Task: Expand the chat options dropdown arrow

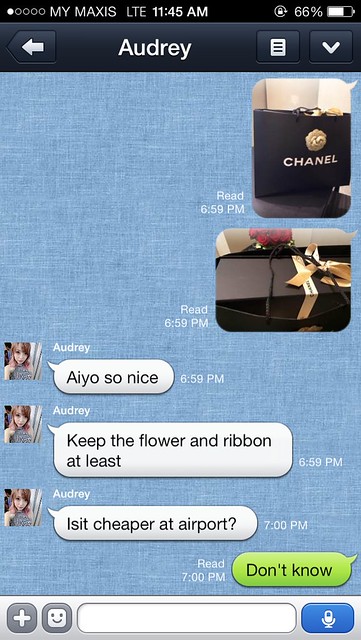Action: [331, 47]
